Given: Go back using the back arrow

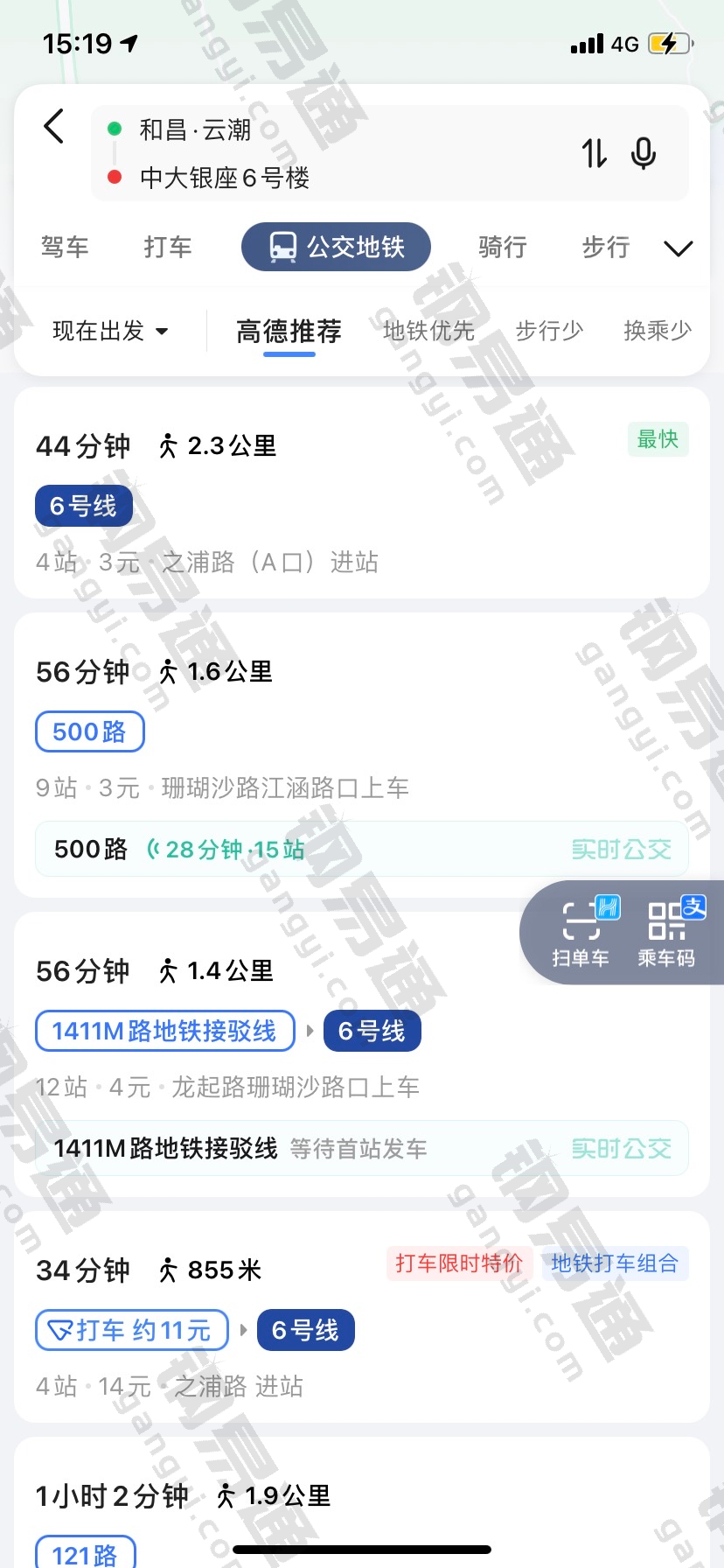Looking at the screenshot, I should (54, 127).
